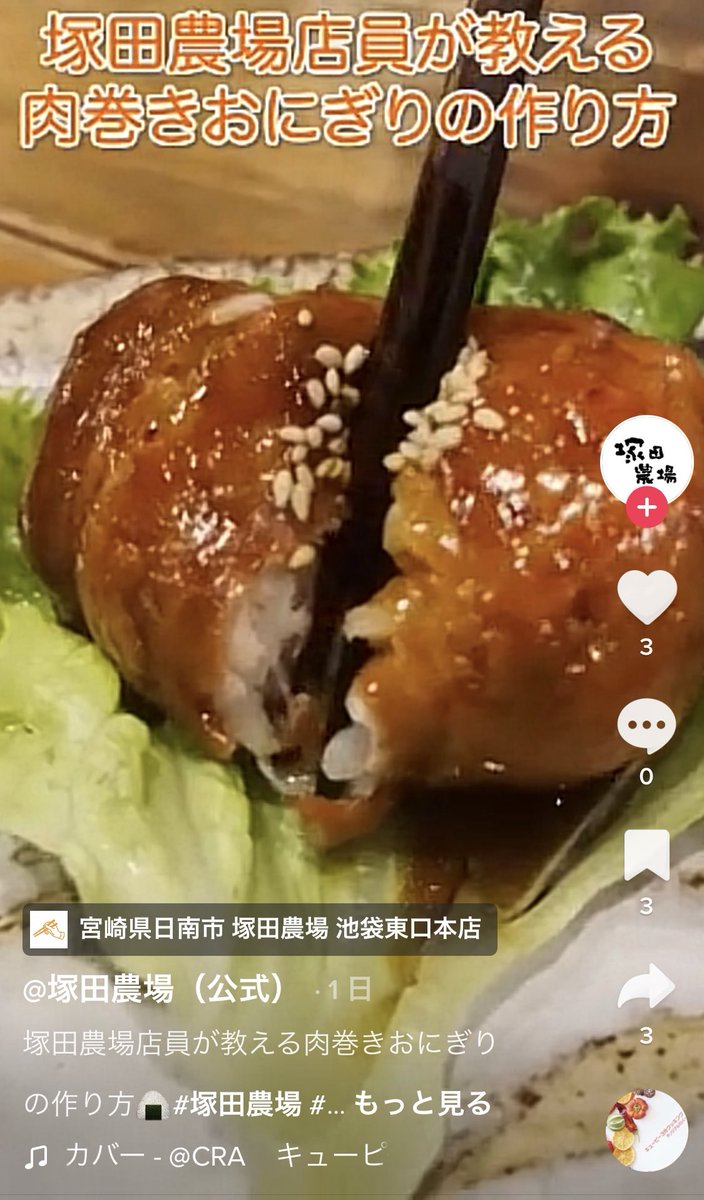Screen dimensions: 704x1200
Task: Open the #塚田農場 hashtag
Action: point(237,1103)
